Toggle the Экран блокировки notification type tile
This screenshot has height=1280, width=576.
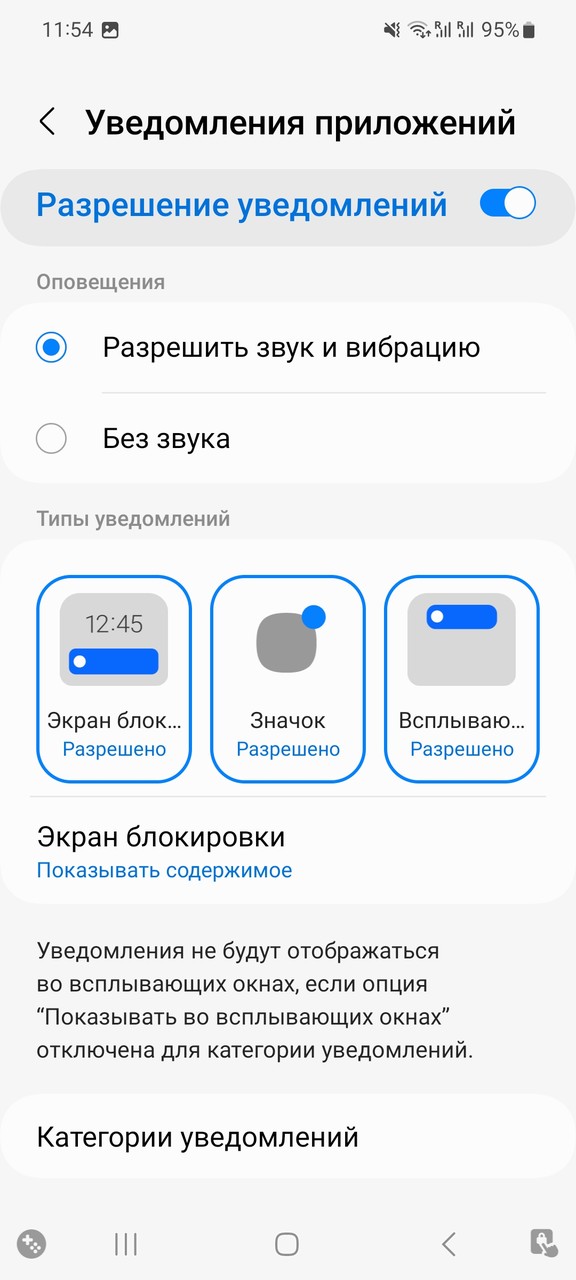tap(114, 678)
